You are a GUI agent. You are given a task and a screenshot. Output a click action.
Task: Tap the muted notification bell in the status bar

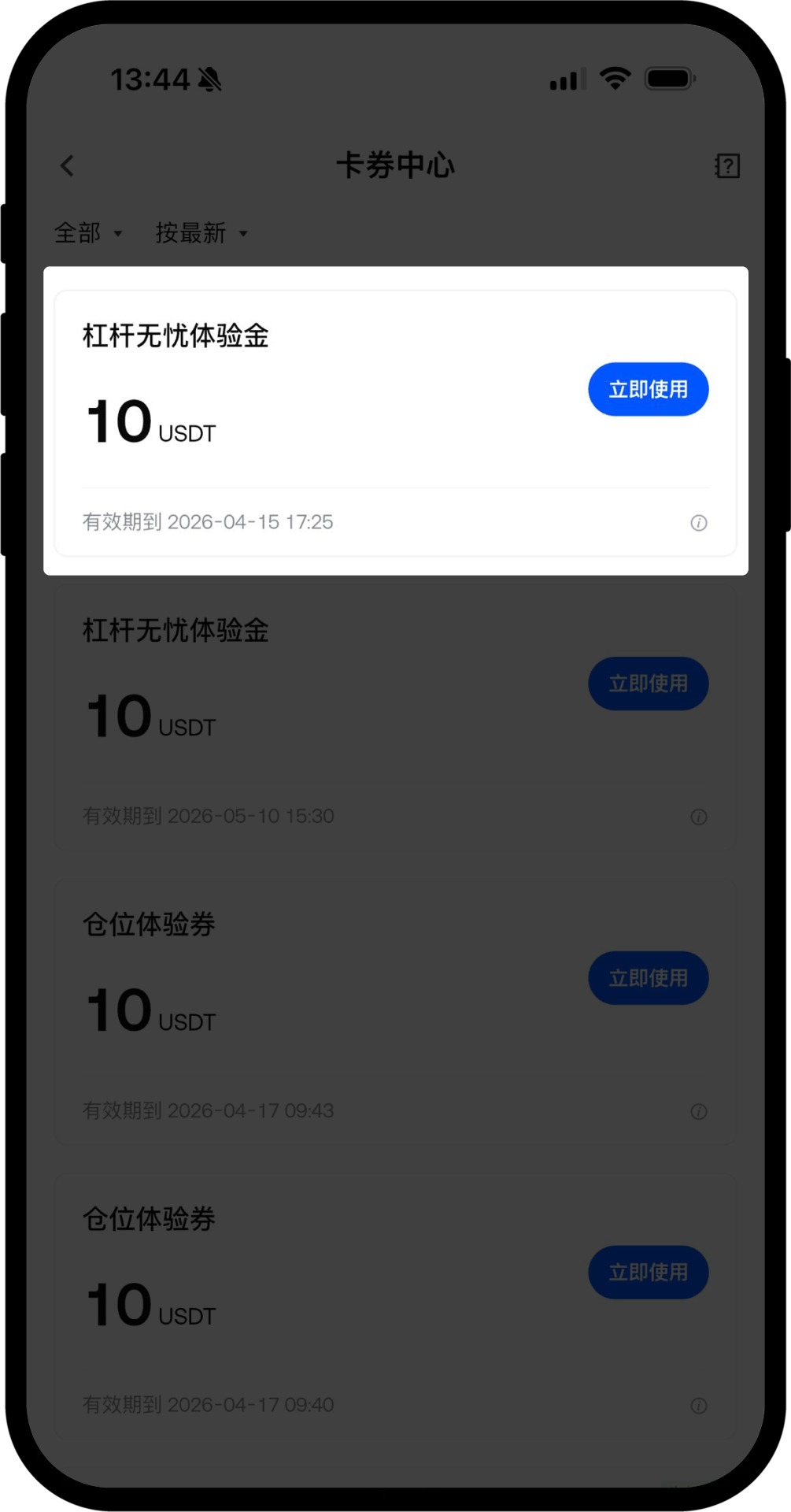click(x=208, y=79)
